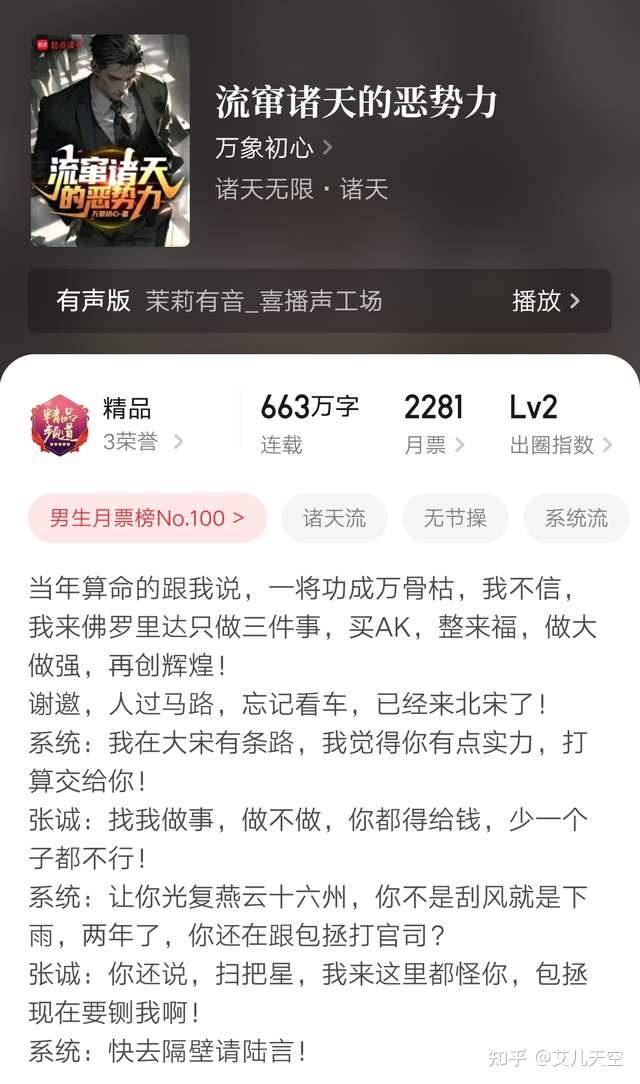Select the 系统流 tag chip
Screen dimensions: 640x1084
tap(576, 518)
